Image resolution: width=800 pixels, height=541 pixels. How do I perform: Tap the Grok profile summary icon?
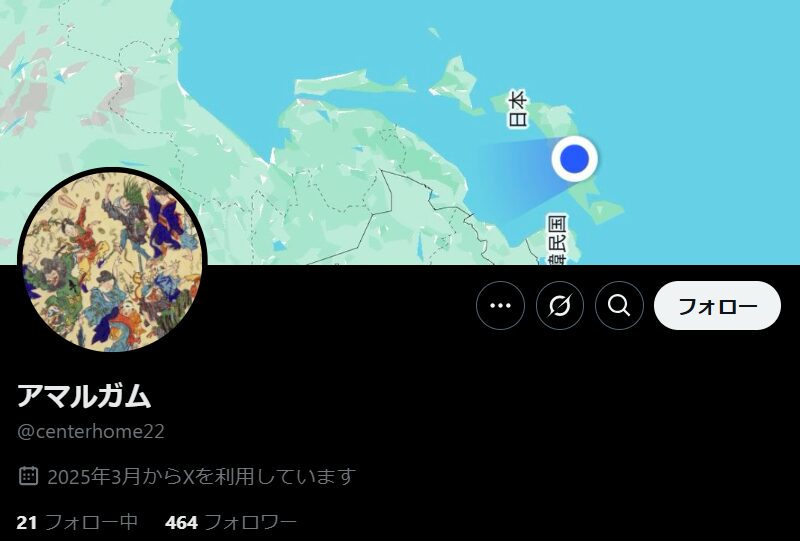[560, 306]
